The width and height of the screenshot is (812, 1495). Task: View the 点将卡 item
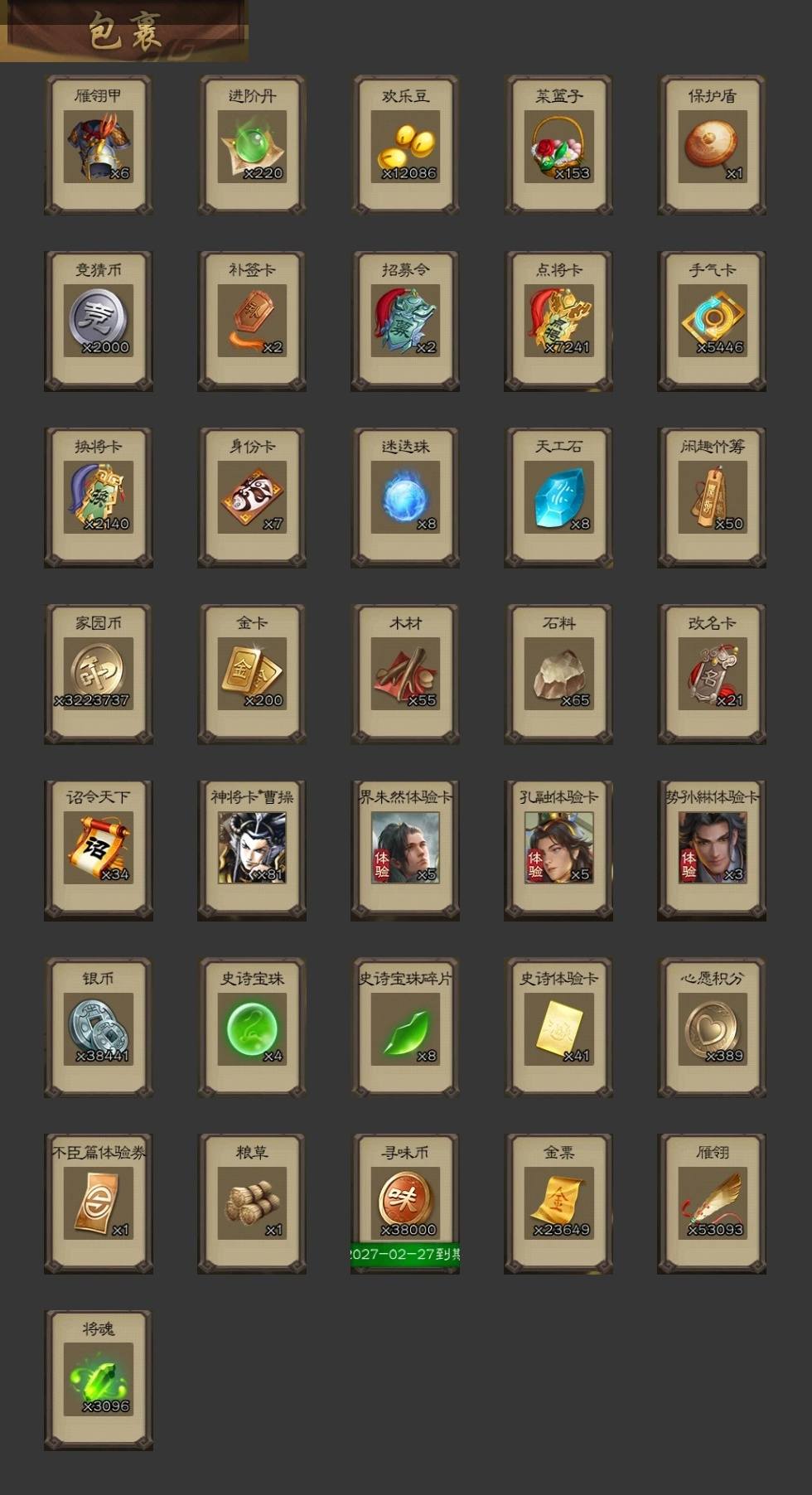click(558, 322)
